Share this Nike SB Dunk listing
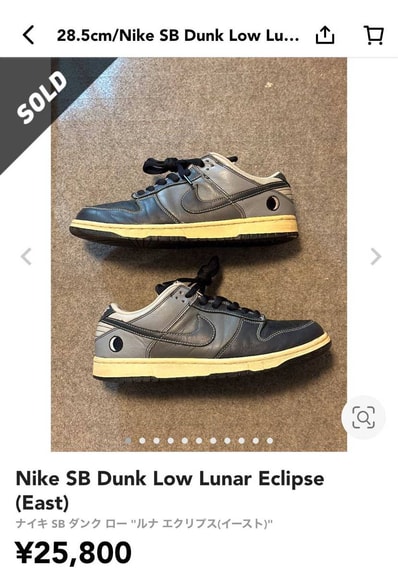 [325, 35]
